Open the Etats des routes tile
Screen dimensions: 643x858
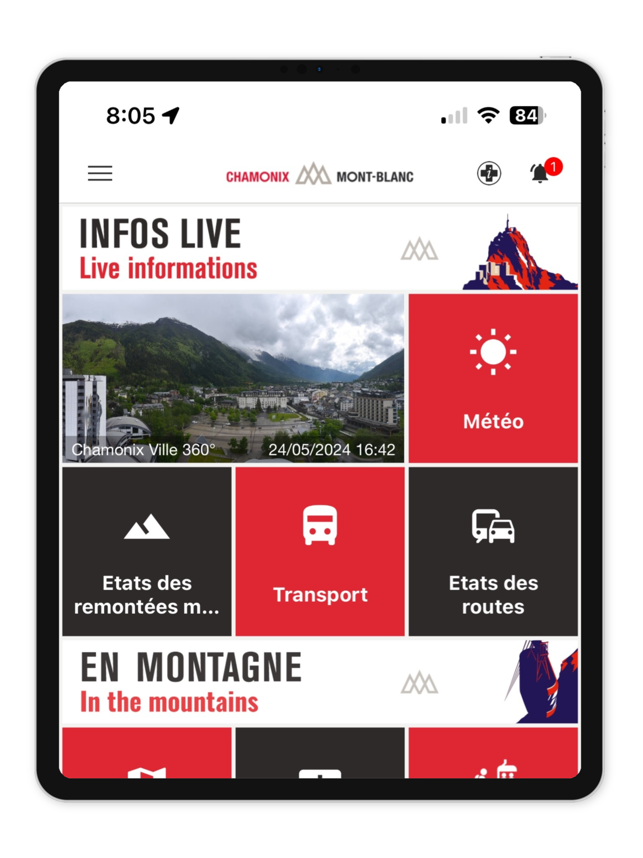point(493,550)
